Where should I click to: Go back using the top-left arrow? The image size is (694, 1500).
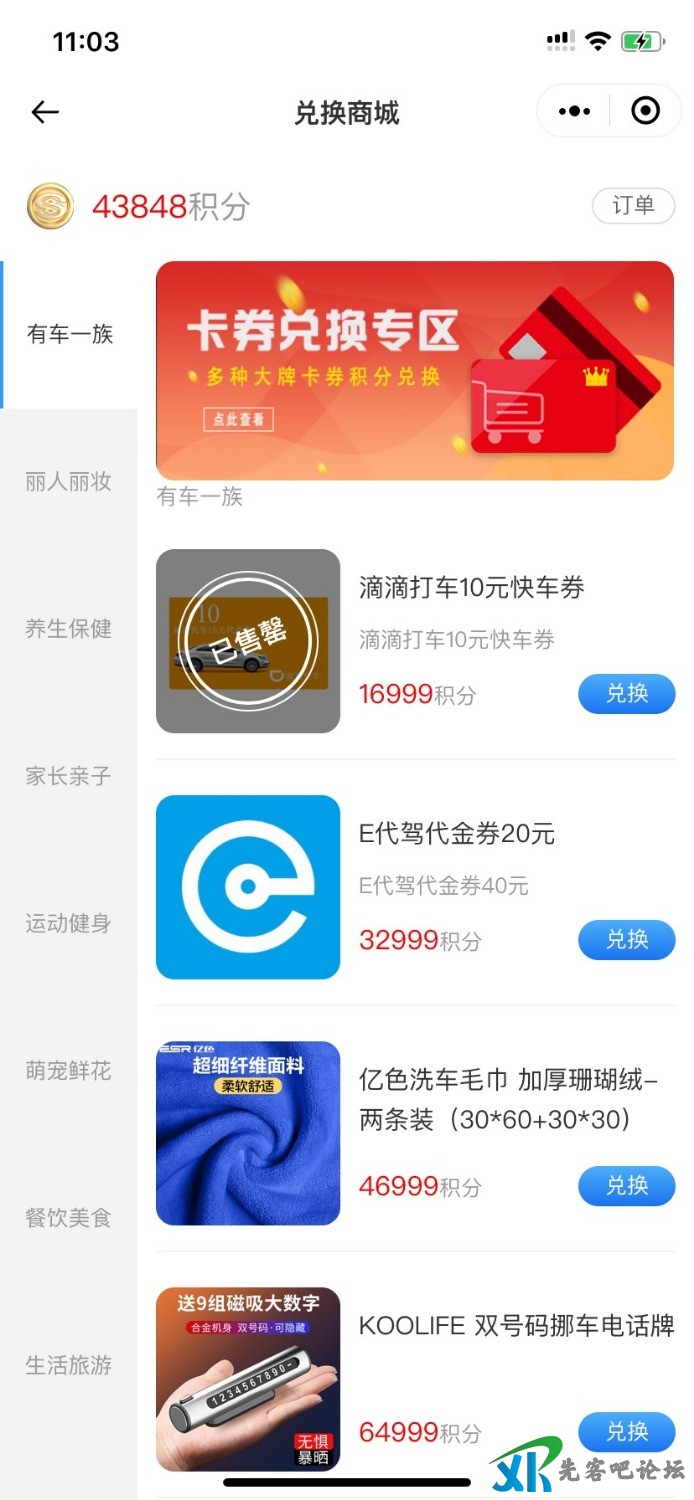(x=45, y=112)
